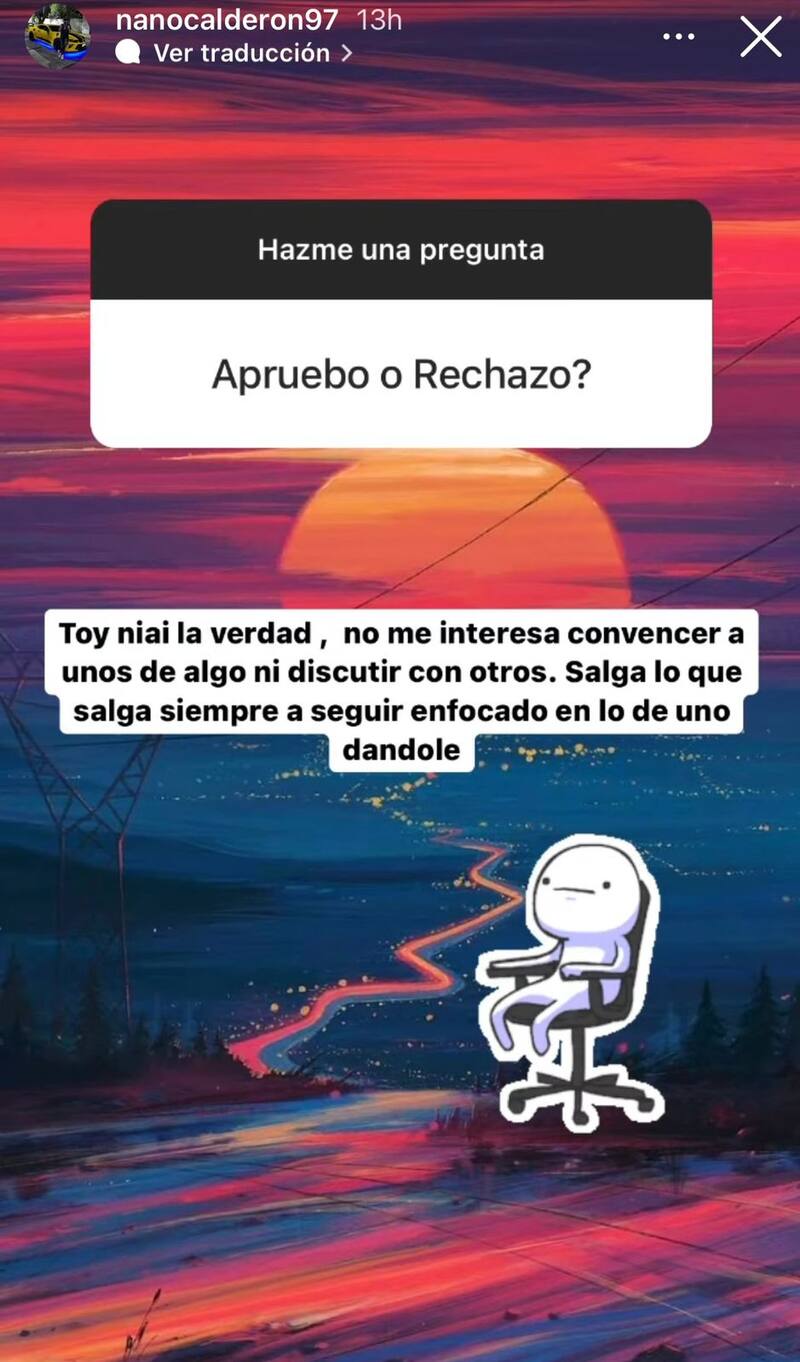Open the story options menu

pos(678,37)
